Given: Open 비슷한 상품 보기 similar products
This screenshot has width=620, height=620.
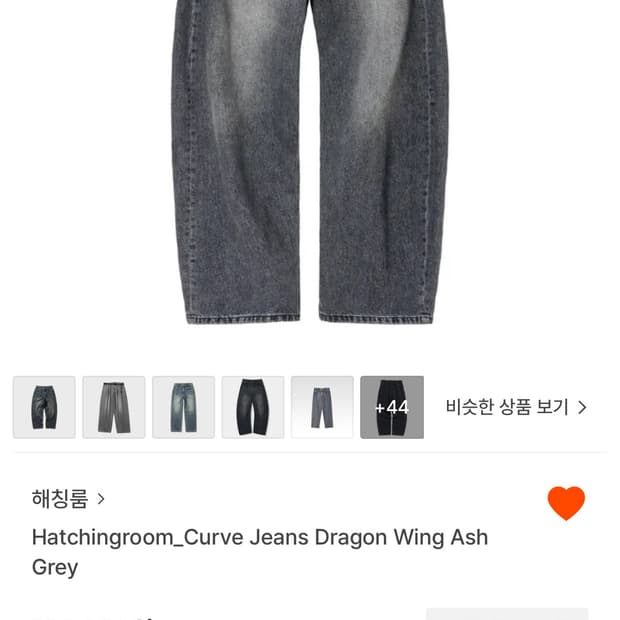Looking at the screenshot, I should click(x=516, y=407).
